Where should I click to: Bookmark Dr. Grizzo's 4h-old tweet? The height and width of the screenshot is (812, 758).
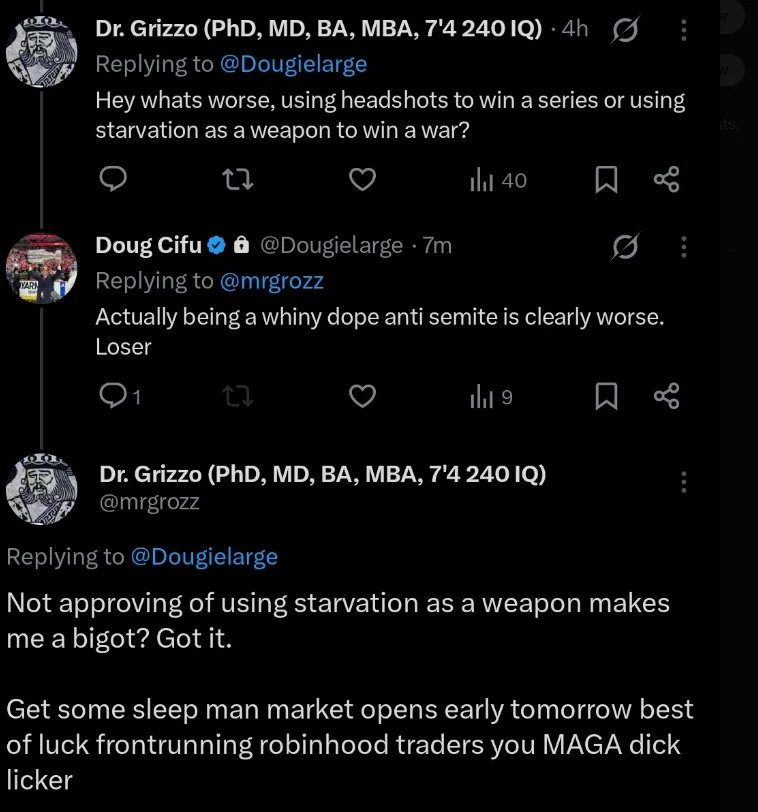click(x=606, y=180)
